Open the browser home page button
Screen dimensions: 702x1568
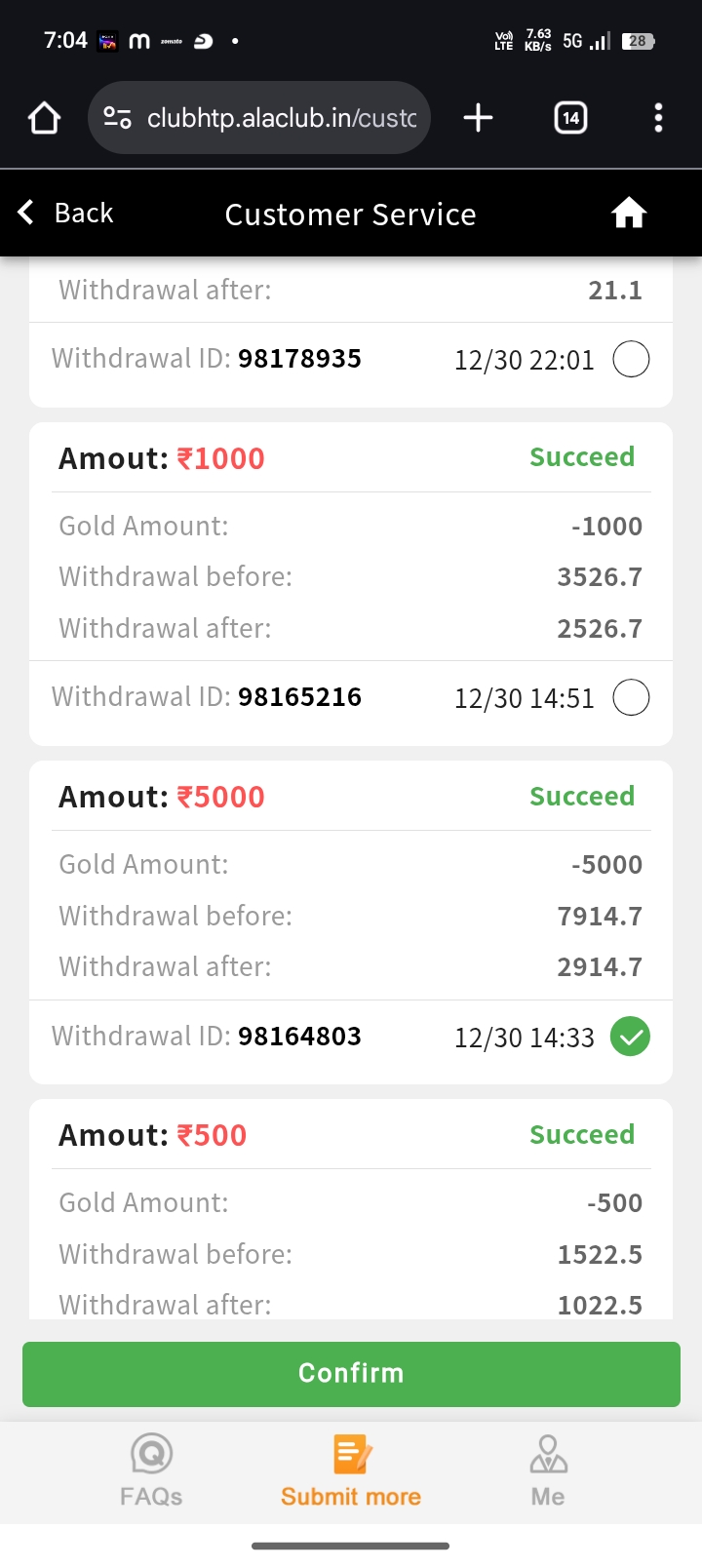pyautogui.click(x=45, y=119)
